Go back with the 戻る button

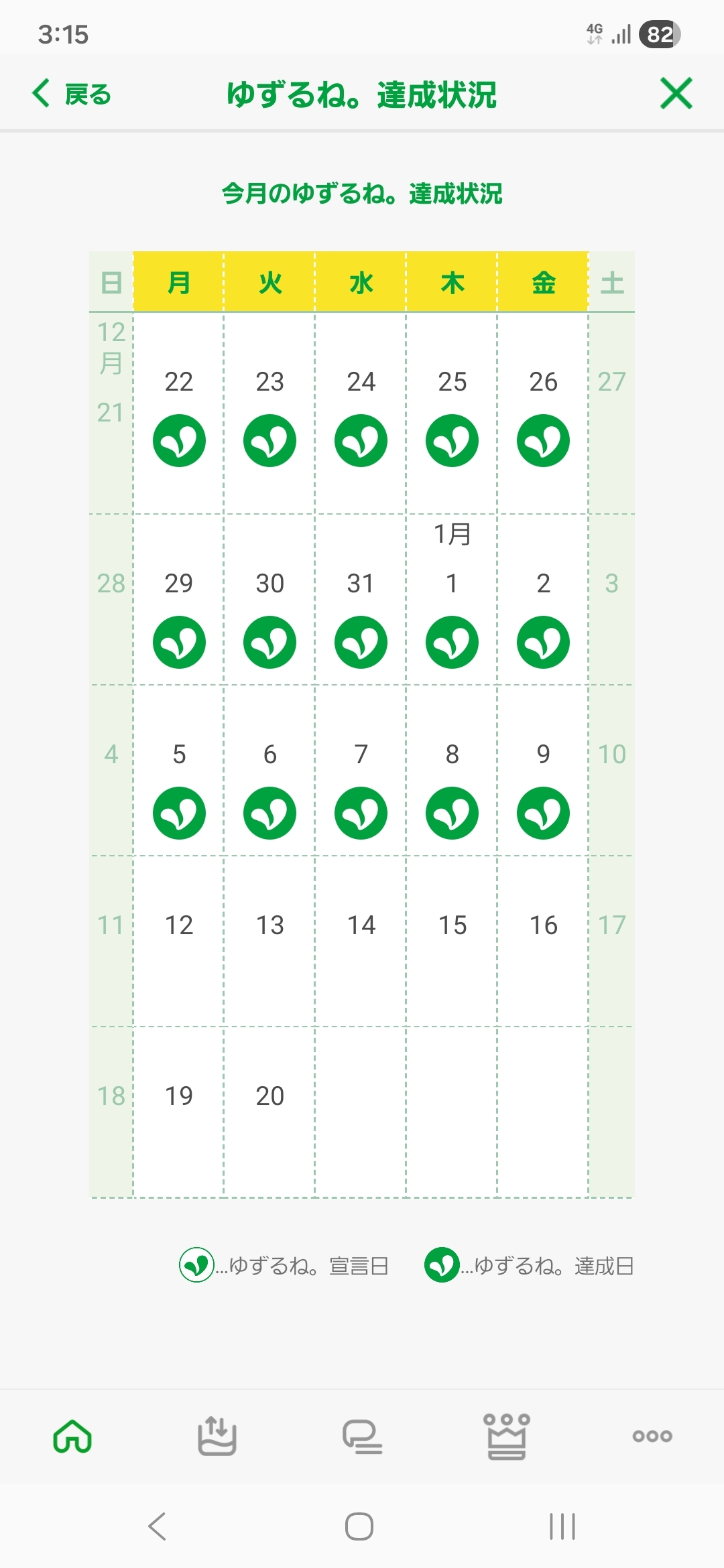tap(71, 93)
